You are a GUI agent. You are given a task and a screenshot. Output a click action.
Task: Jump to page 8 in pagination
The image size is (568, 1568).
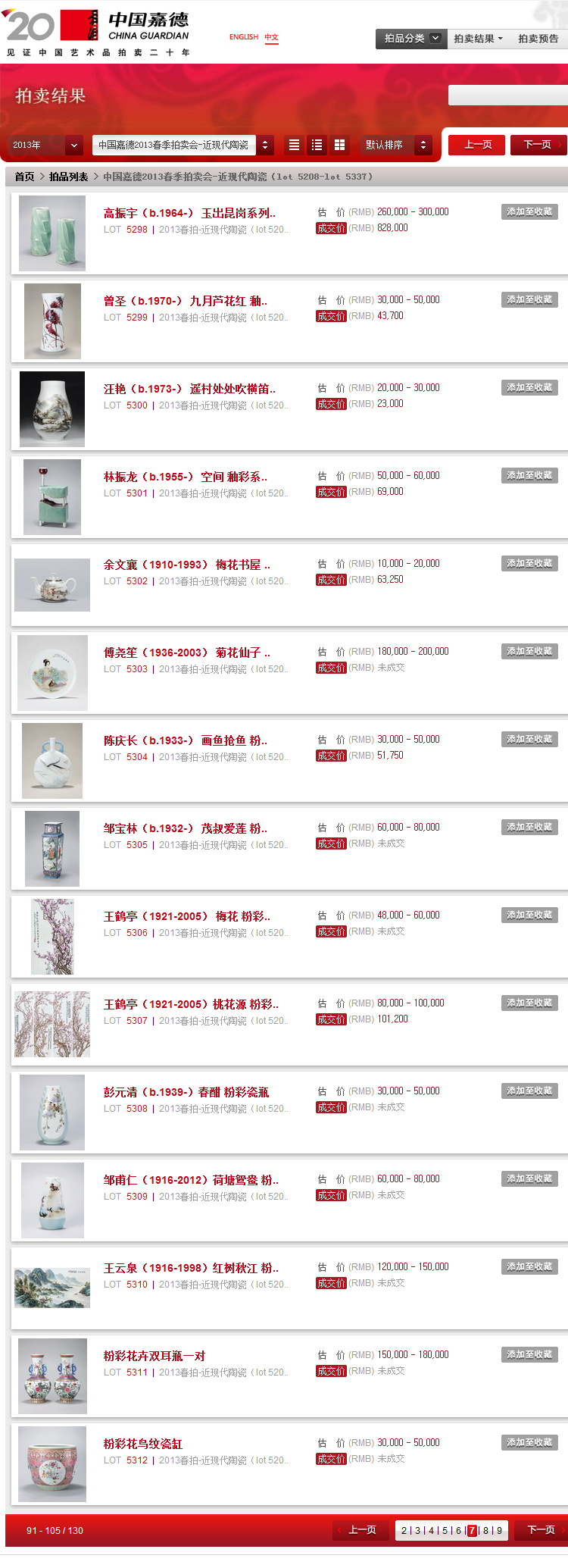pyautogui.click(x=485, y=1530)
